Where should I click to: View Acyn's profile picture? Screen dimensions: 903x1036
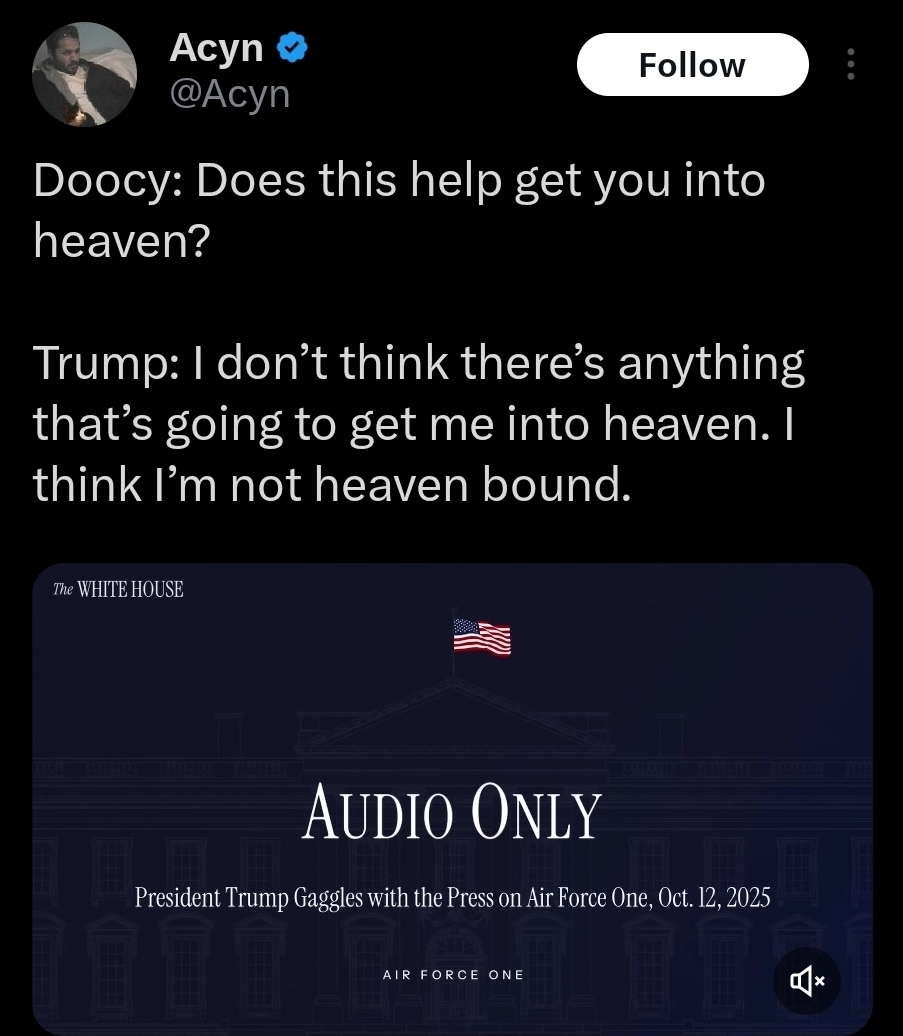[84, 74]
